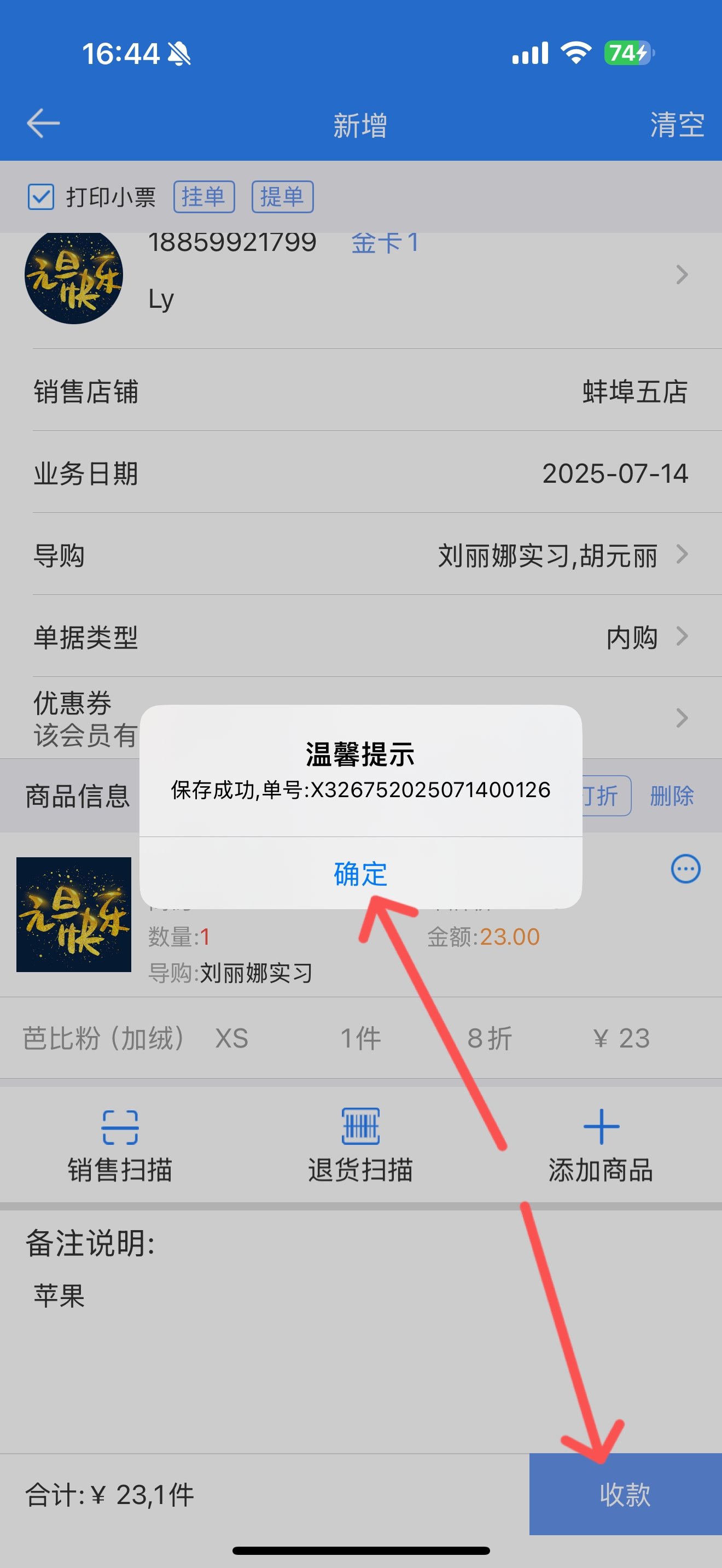Toggle the 打印小票 checkbox

pos(41,197)
